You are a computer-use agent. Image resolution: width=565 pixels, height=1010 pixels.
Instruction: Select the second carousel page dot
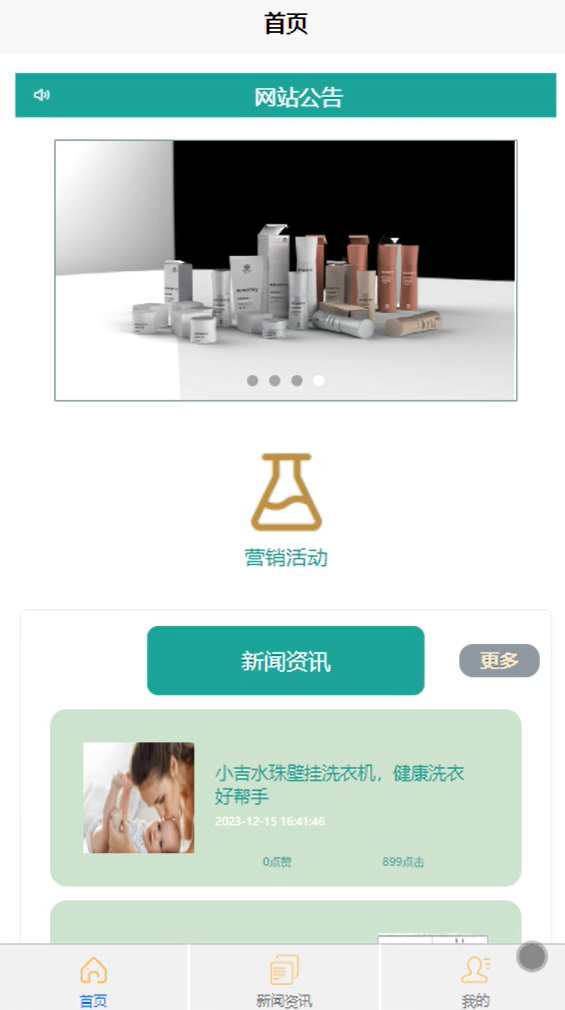tap(274, 381)
